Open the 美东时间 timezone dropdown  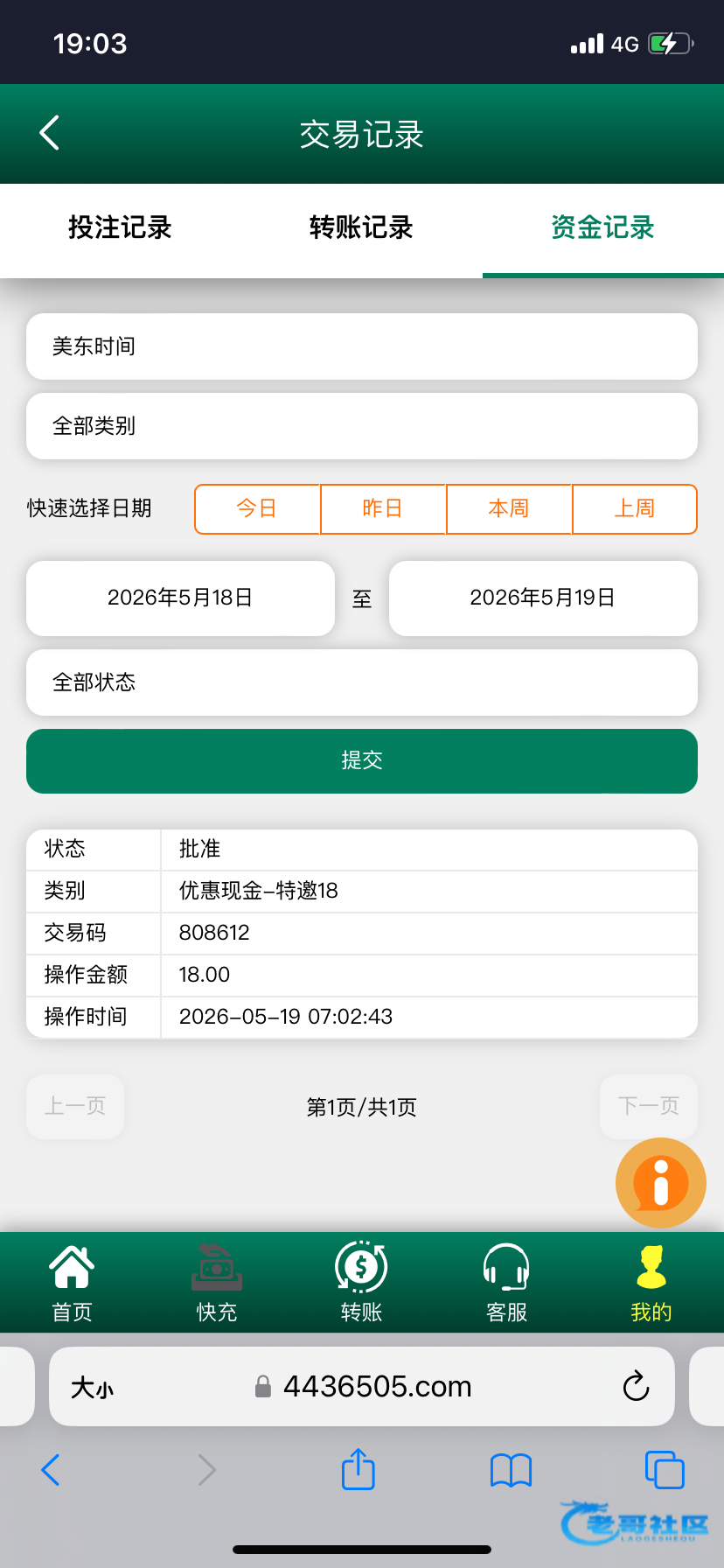pyautogui.click(x=362, y=346)
